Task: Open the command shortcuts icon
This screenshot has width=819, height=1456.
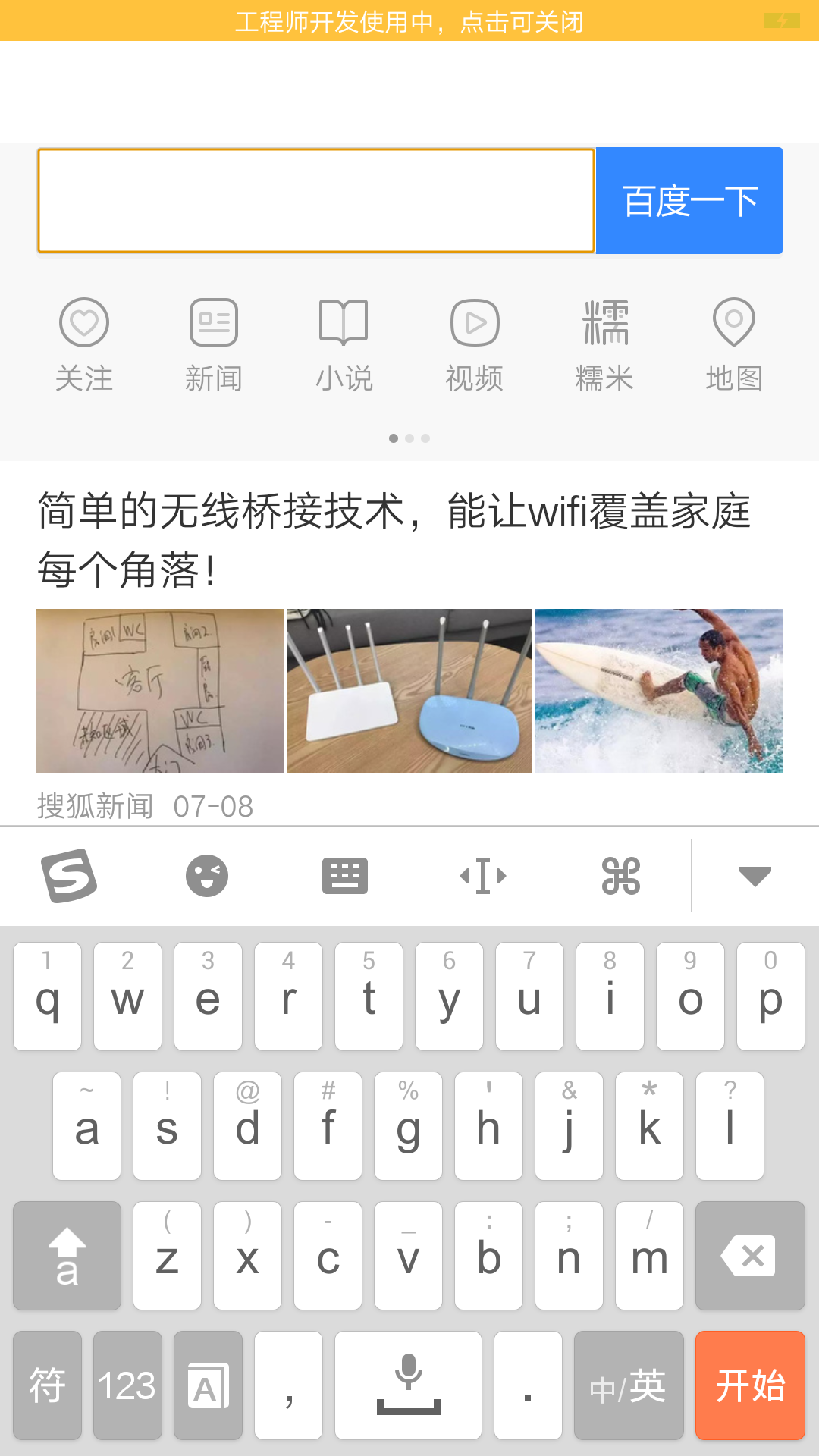Action: pyautogui.click(x=621, y=876)
